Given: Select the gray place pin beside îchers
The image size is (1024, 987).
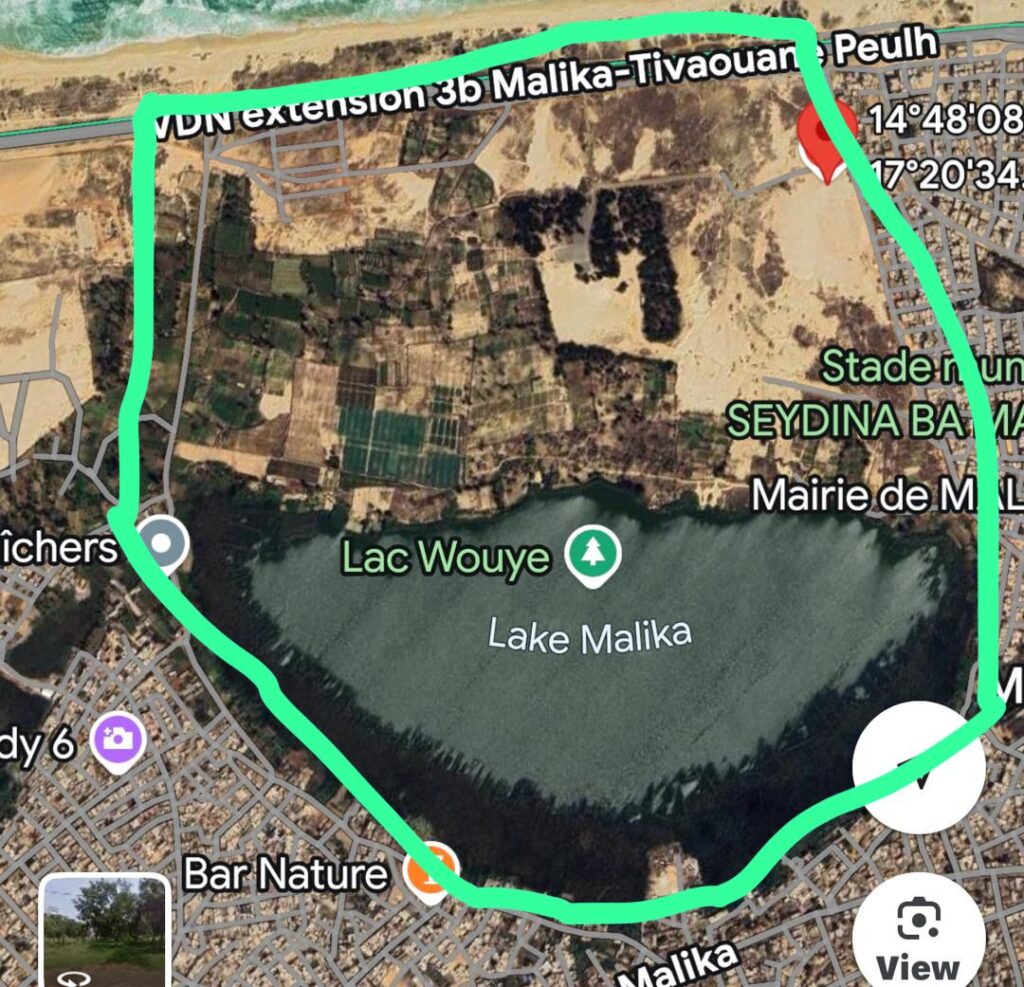Looking at the screenshot, I should 162,546.
